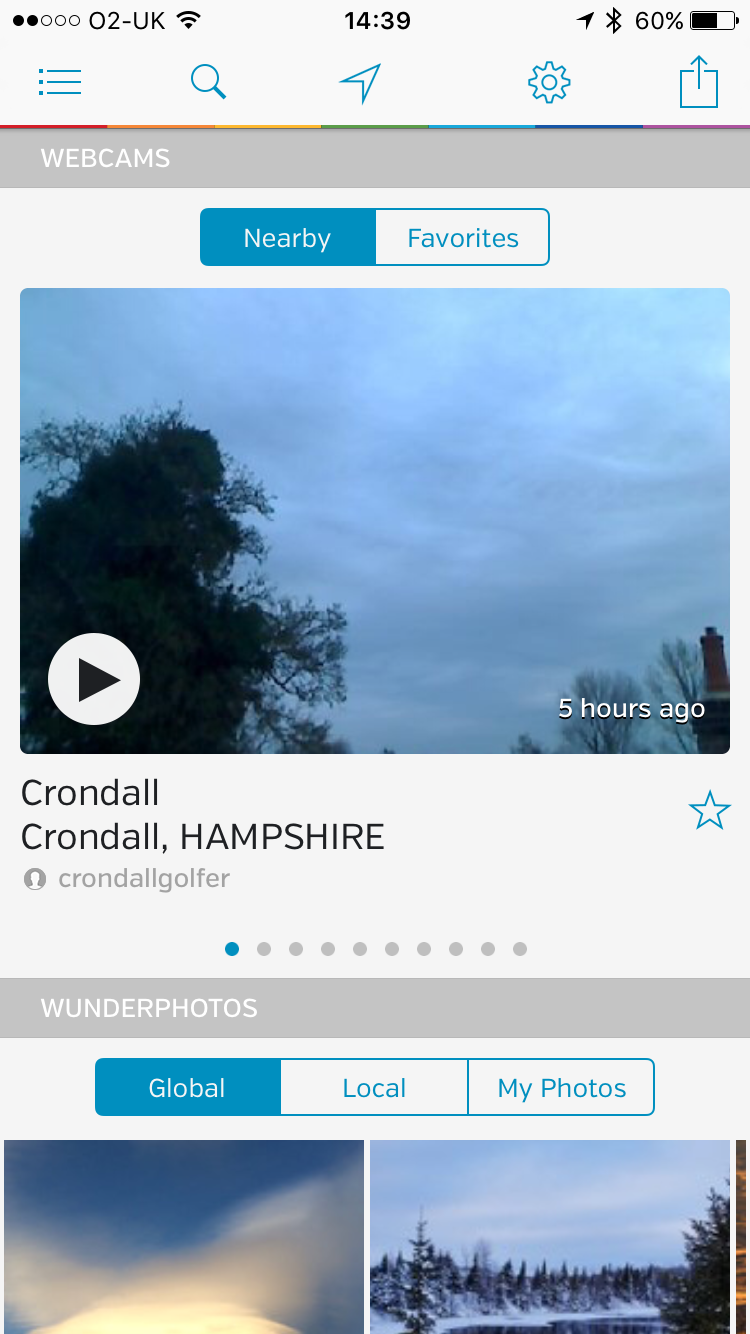
Task: Tap the share icon
Action: coord(699,81)
